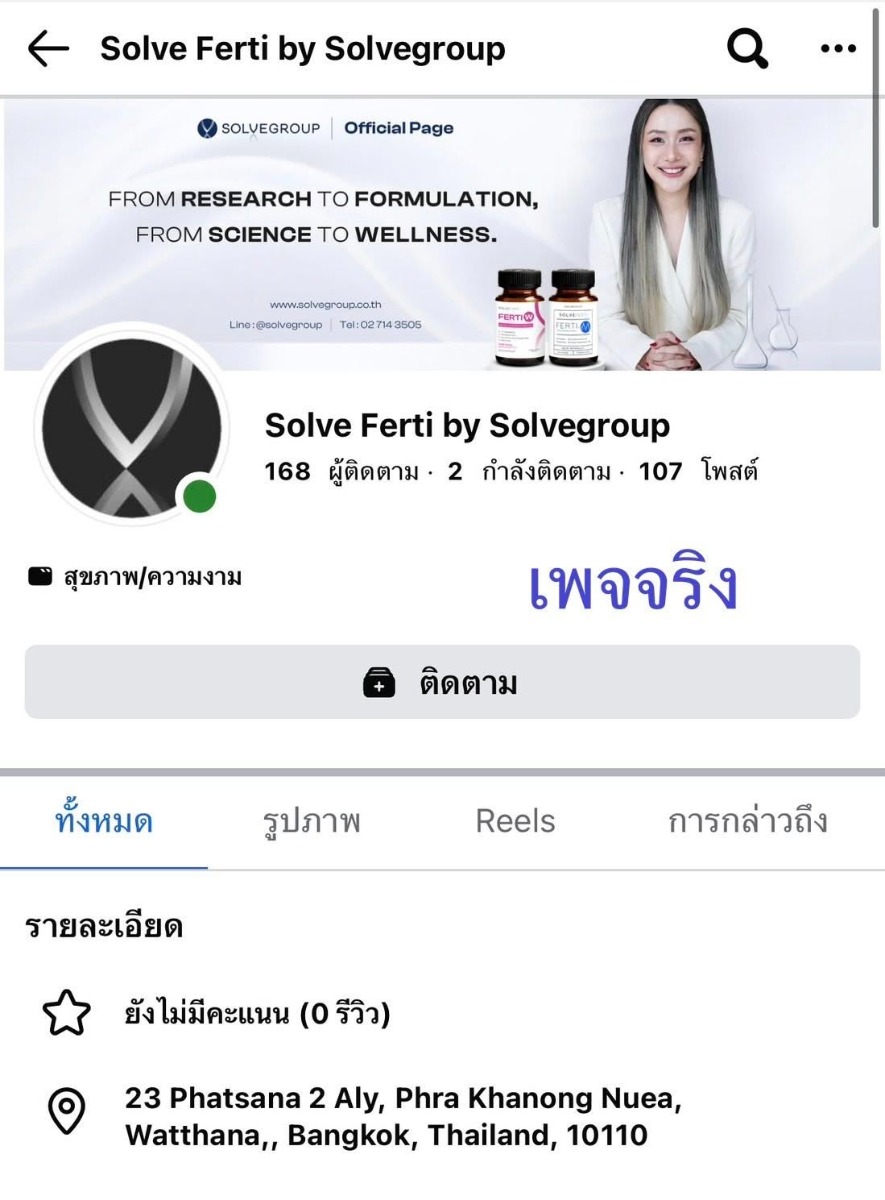Open the three-dot overflow menu
The width and height of the screenshot is (885, 1200).
point(837,49)
